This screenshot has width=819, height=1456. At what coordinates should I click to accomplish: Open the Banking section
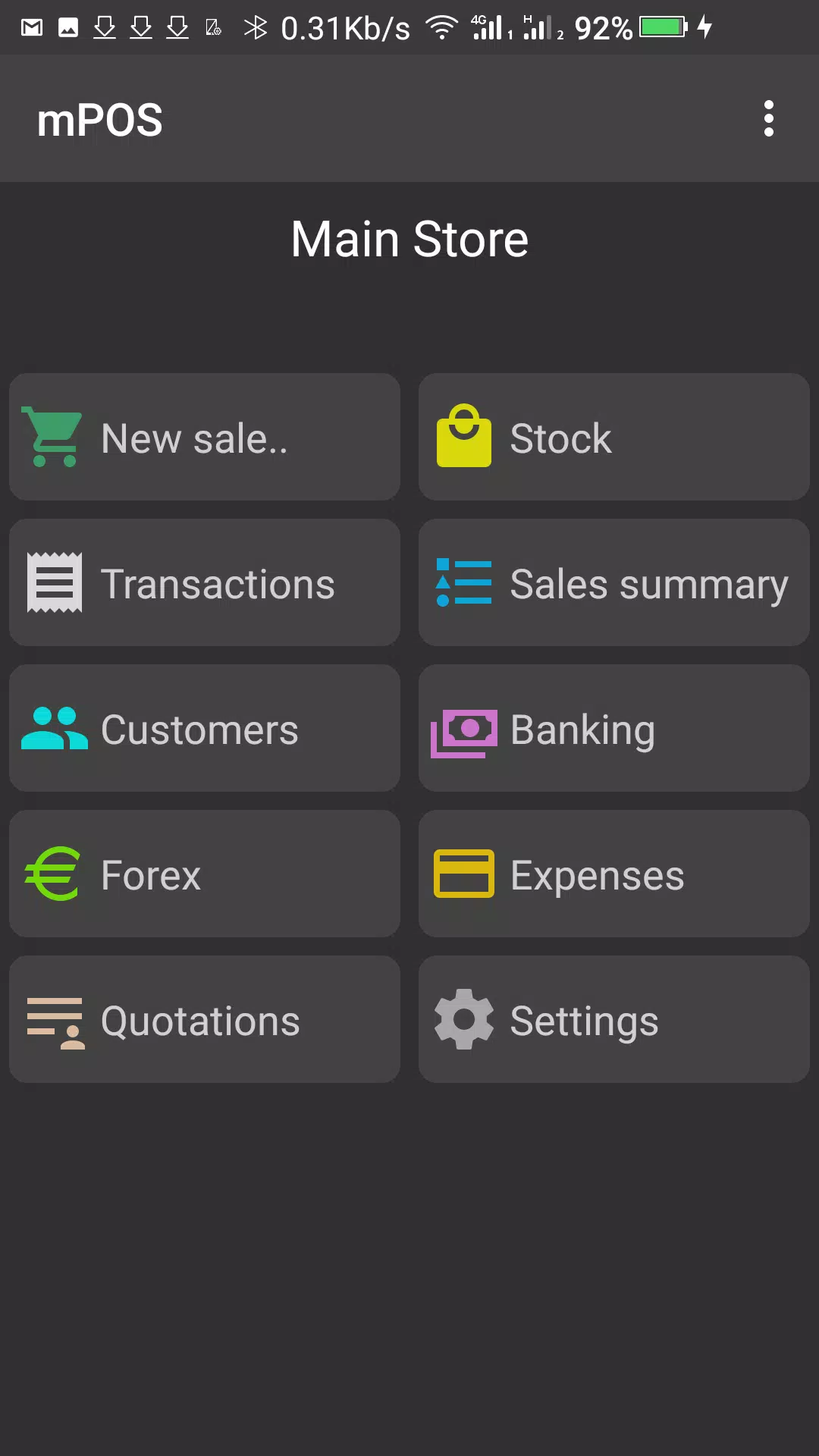click(614, 728)
